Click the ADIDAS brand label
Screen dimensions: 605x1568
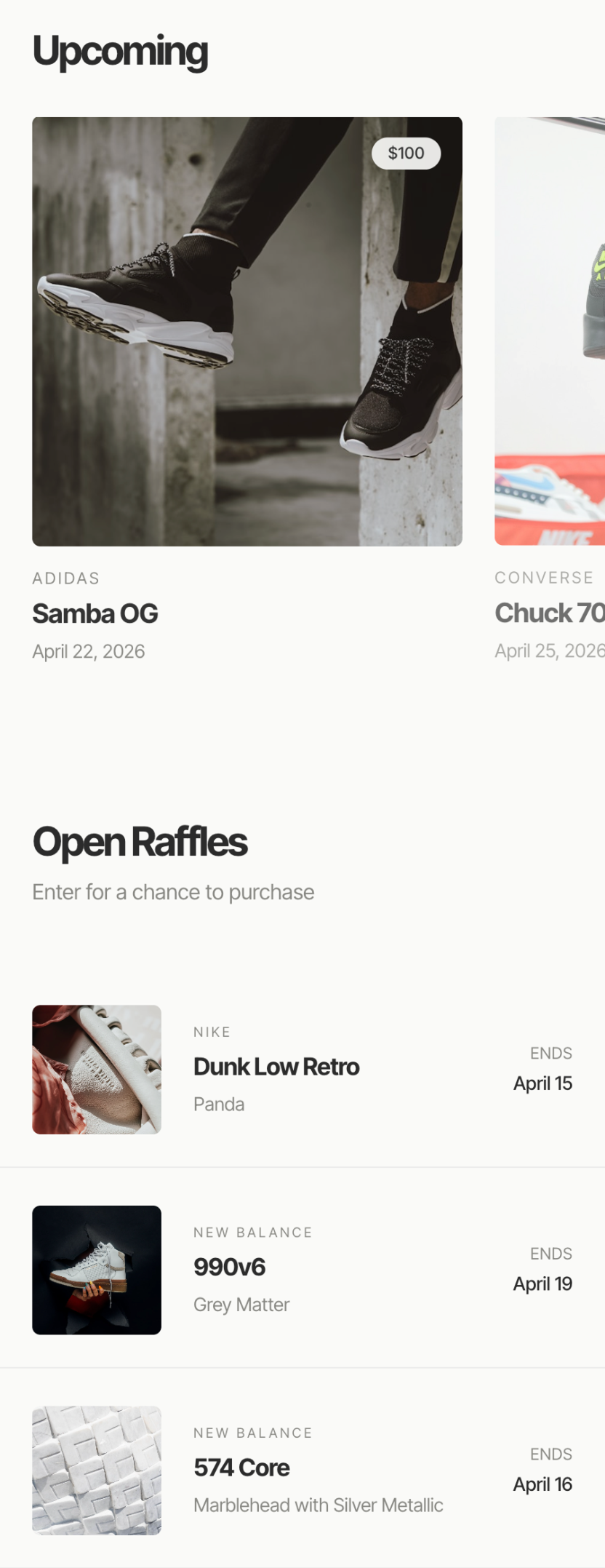[65, 578]
